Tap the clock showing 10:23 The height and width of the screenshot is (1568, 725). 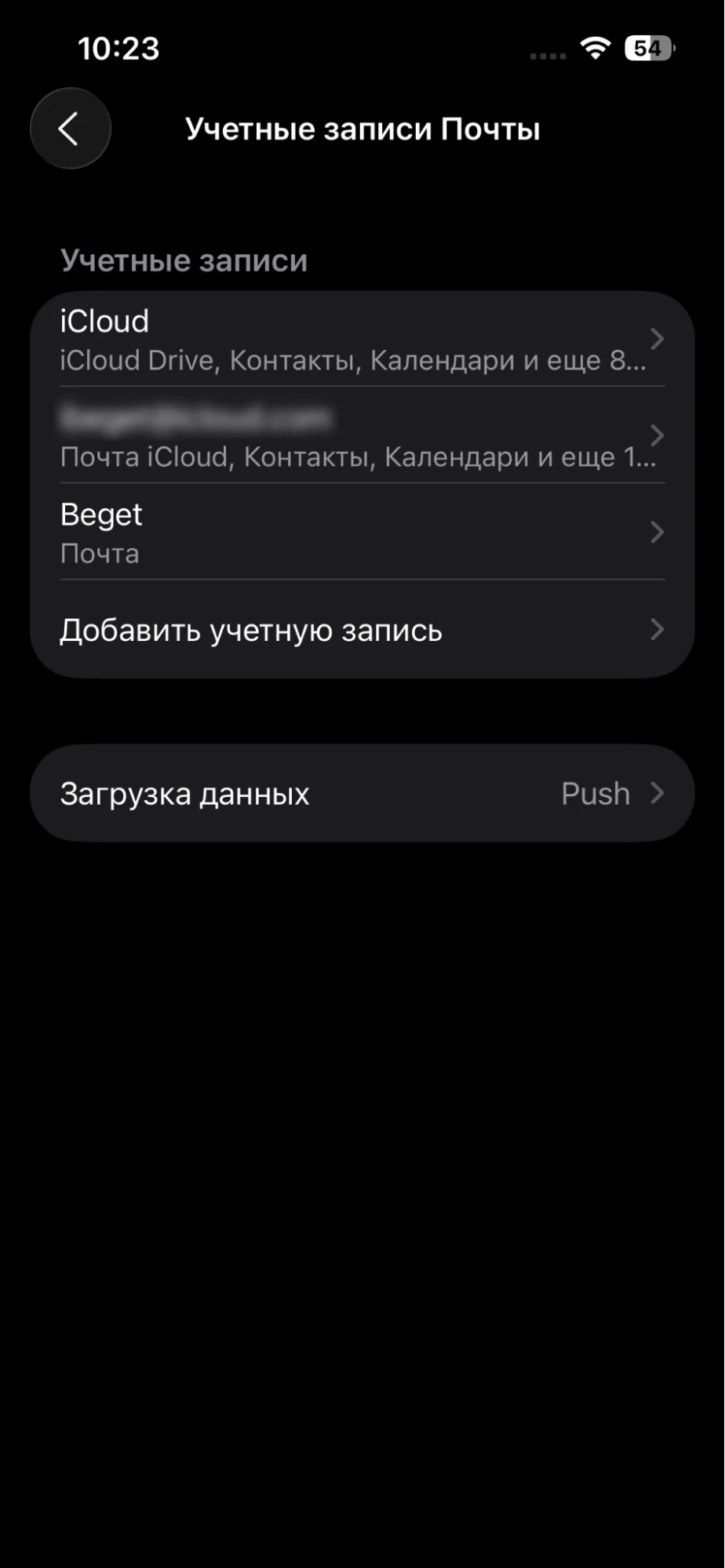coord(118,49)
